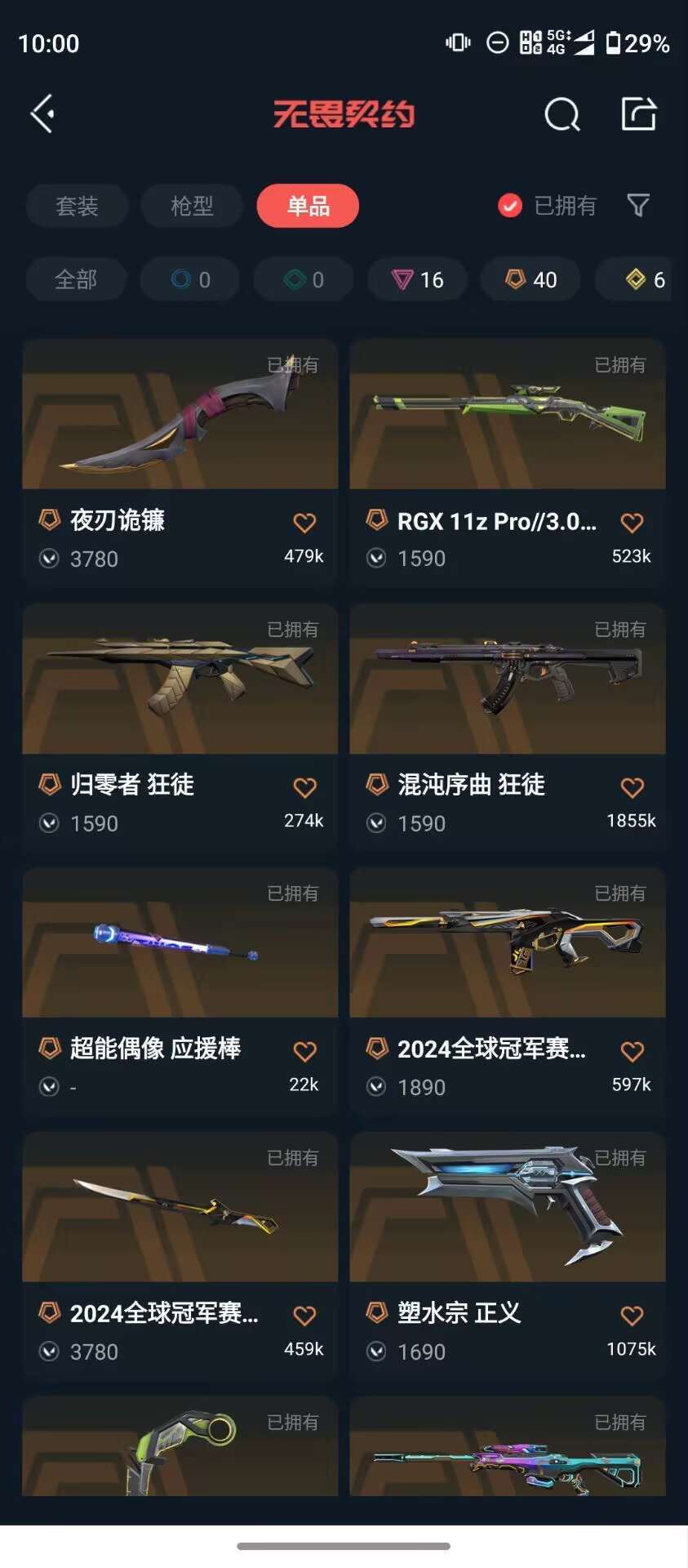Like the 混沌序曲 狂徒 skin
Viewport: 688px width, 1568px height.
coord(632,787)
